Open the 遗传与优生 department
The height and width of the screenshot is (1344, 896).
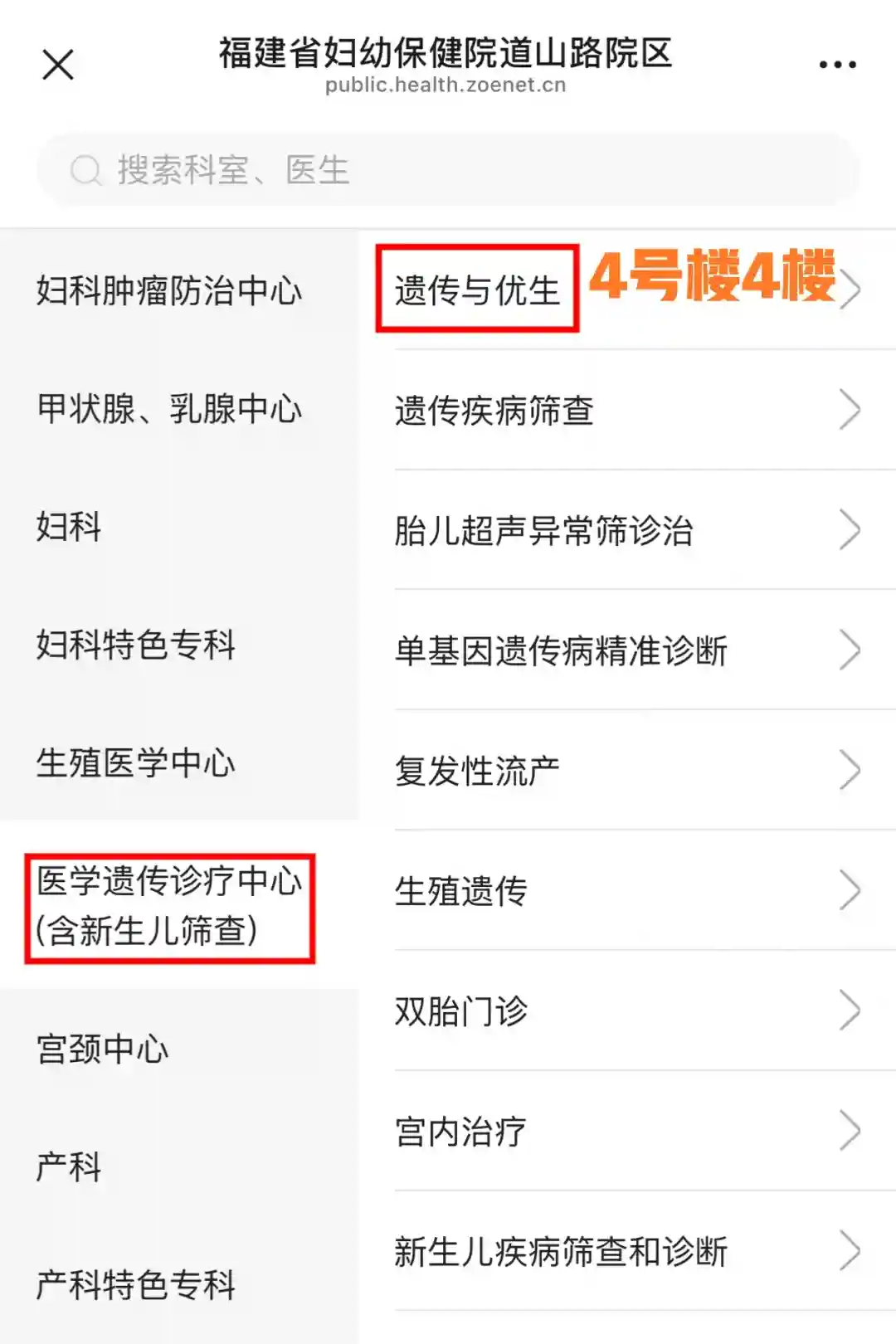pyautogui.click(x=478, y=290)
